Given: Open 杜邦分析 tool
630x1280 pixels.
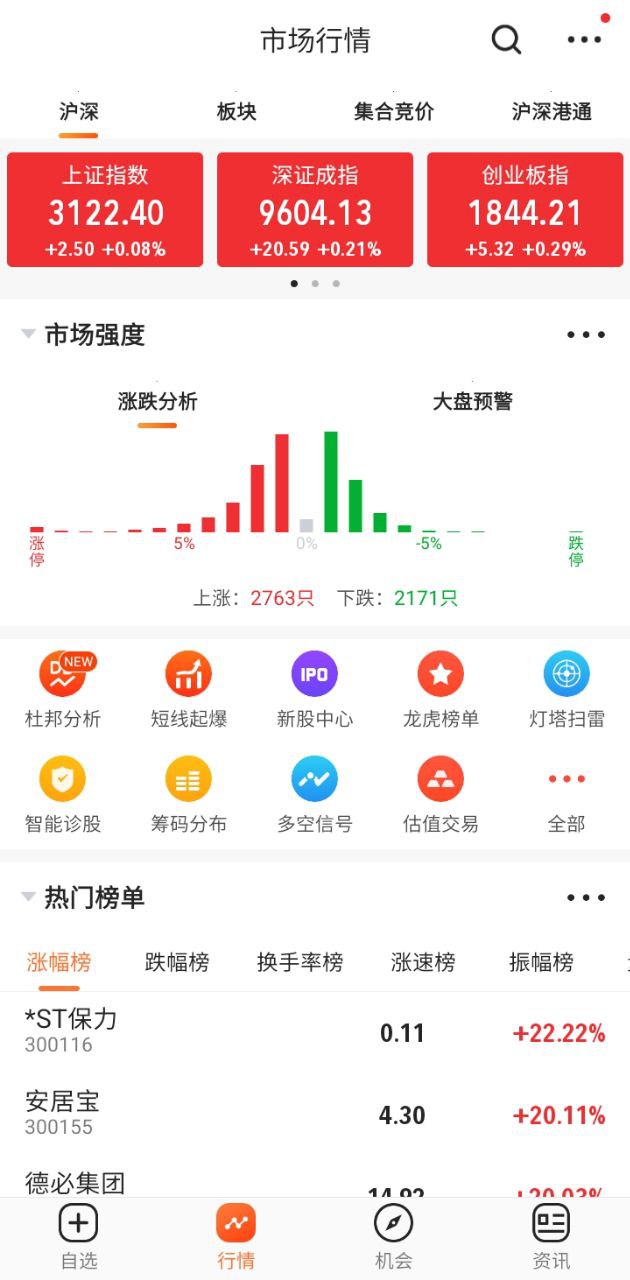Looking at the screenshot, I should click(x=63, y=688).
